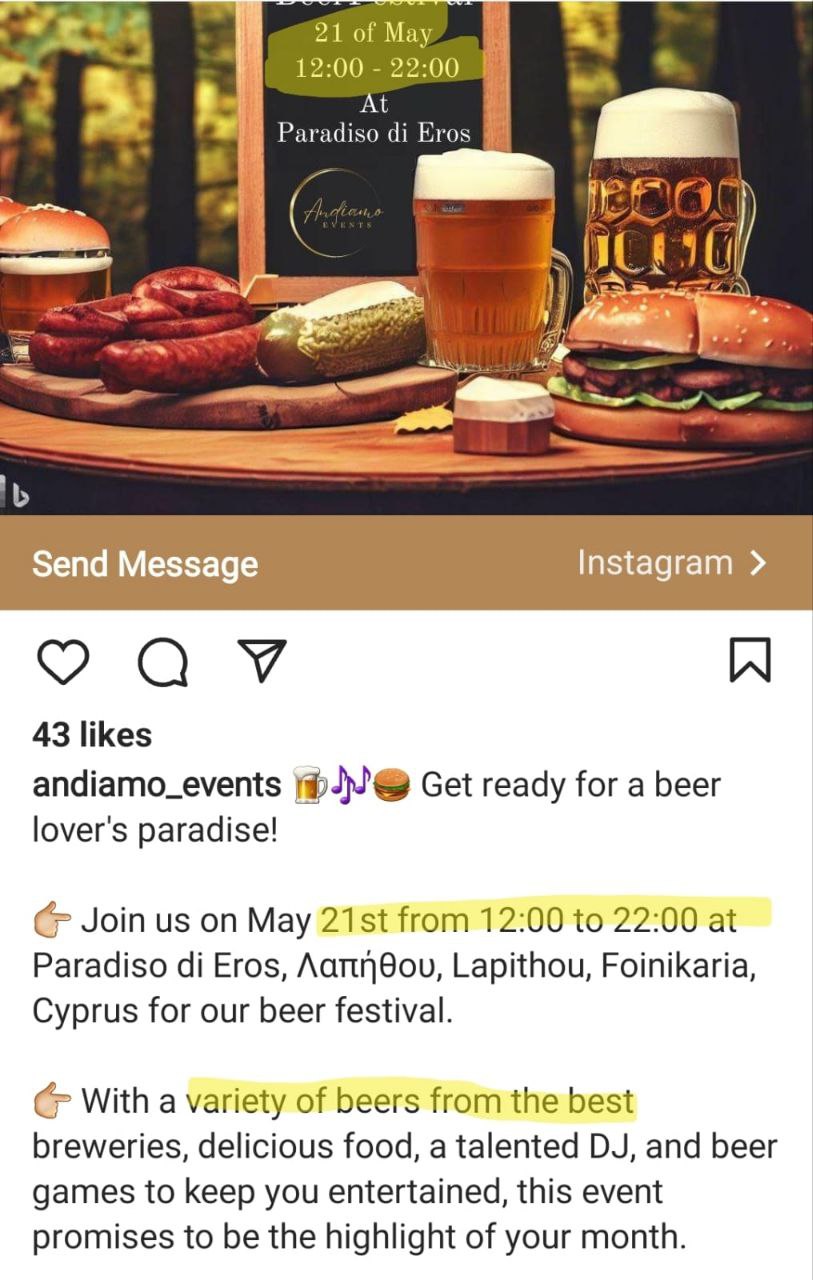Open the Instagram link with chevron
Screen dimensions: 813x1280
click(x=672, y=563)
